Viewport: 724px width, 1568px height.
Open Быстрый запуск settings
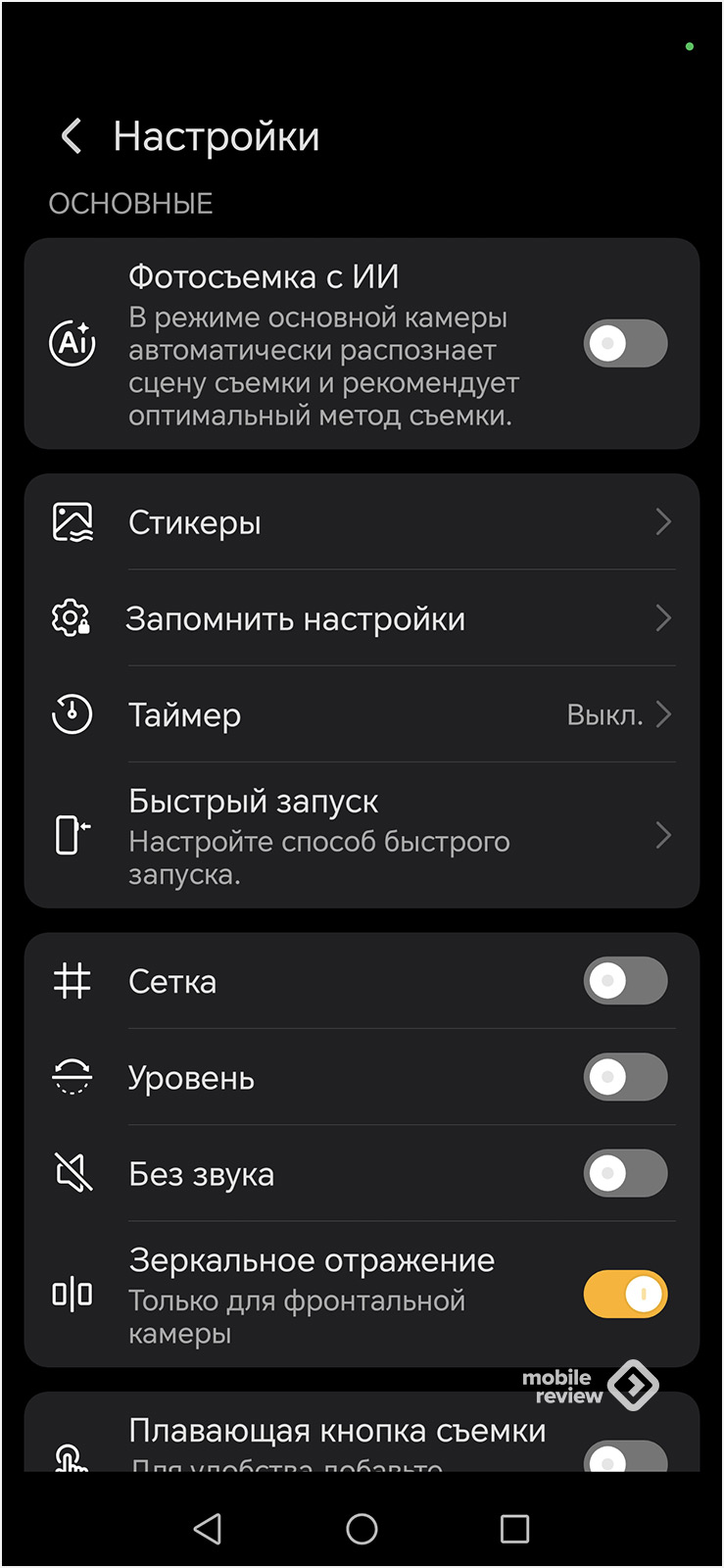[x=362, y=836]
